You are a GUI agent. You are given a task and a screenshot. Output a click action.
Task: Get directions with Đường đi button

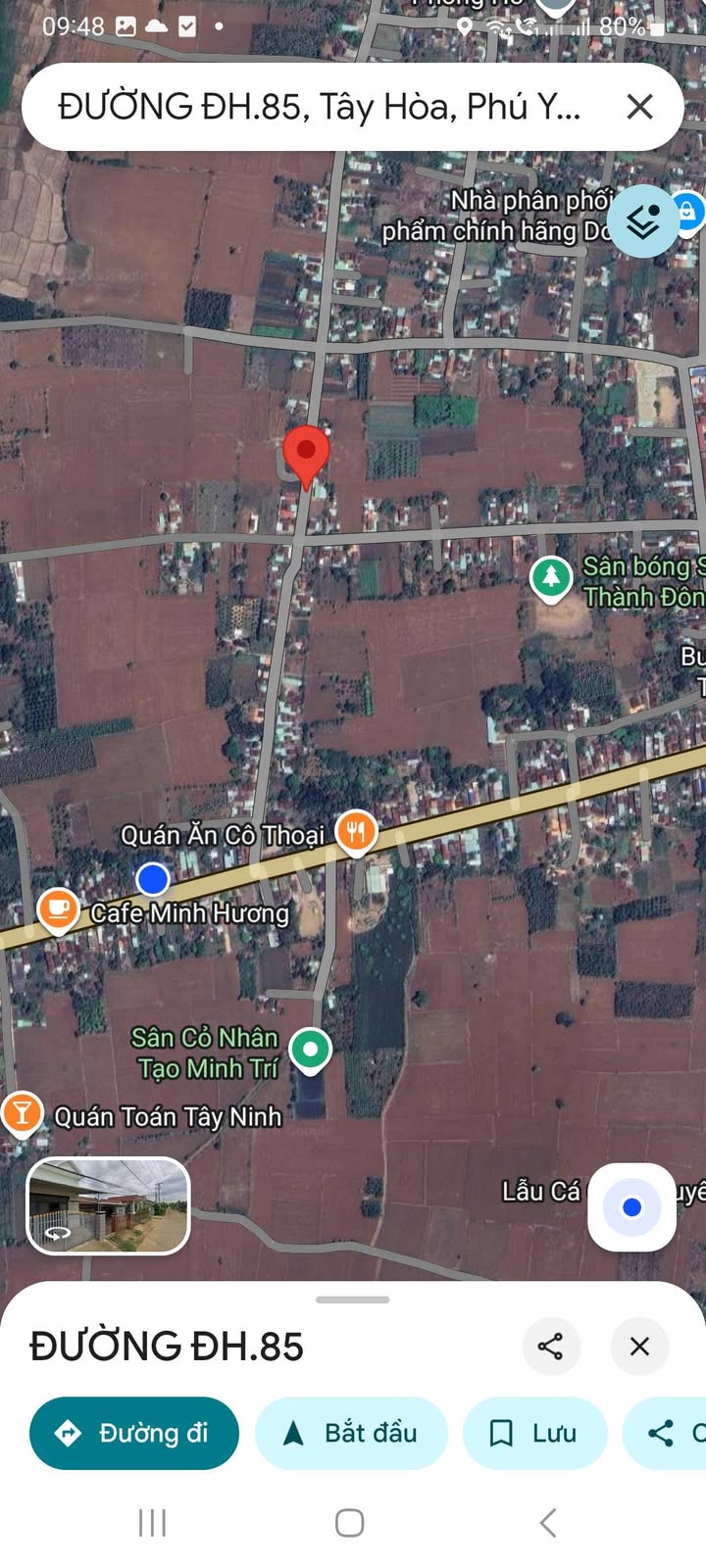point(134,1433)
